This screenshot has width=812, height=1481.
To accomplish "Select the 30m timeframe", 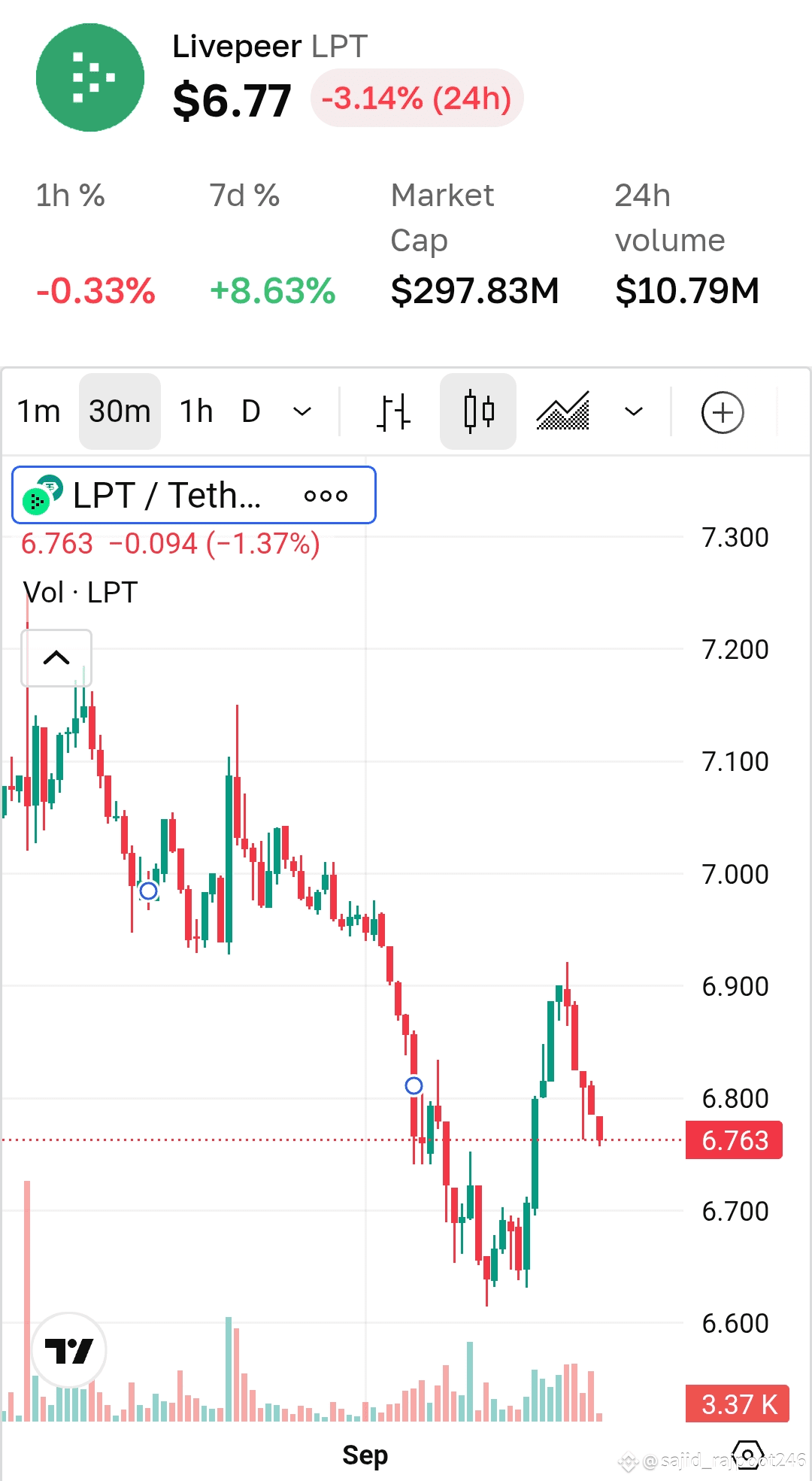I will click(x=120, y=411).
